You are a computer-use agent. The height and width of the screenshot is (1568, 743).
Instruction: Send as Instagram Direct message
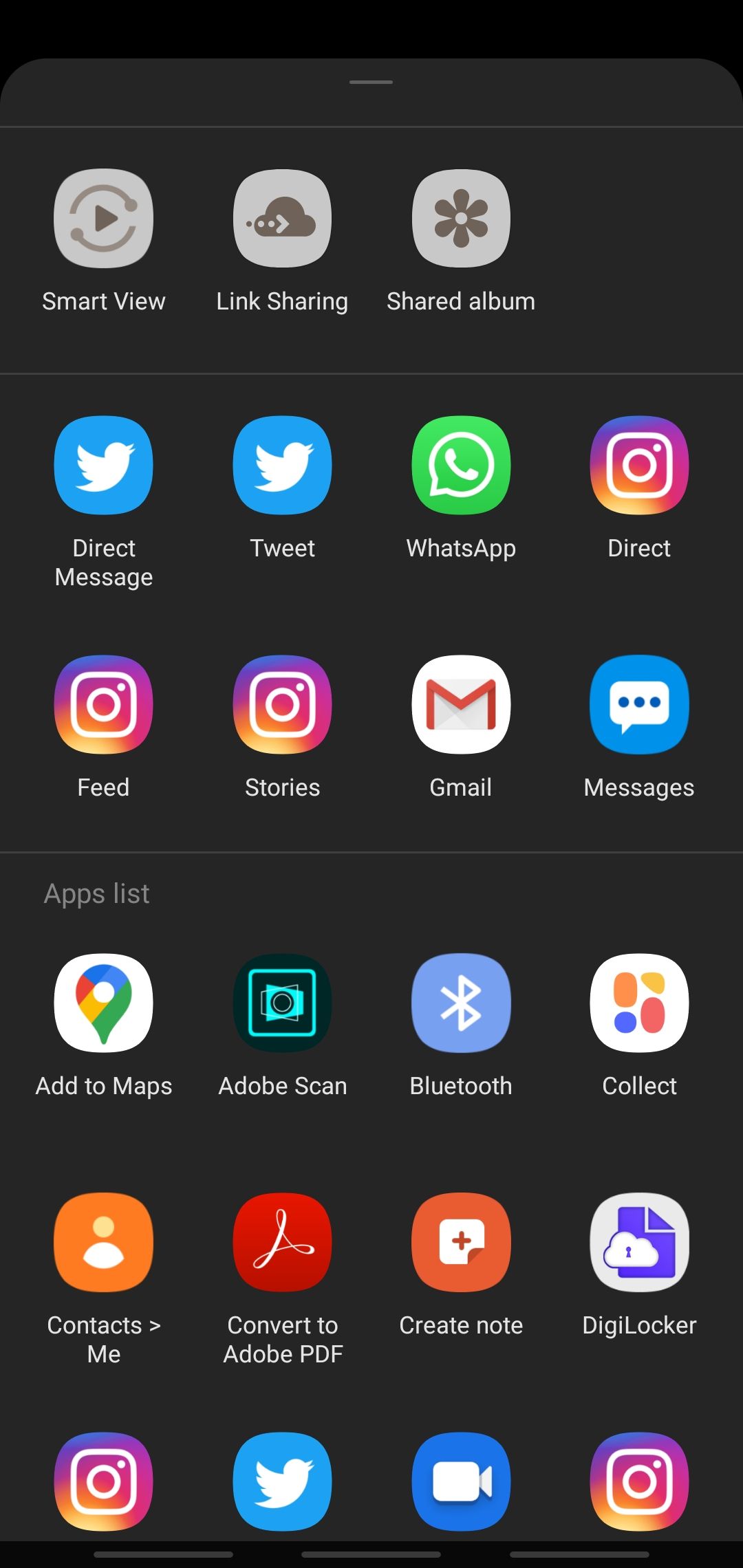coord(638,465)
